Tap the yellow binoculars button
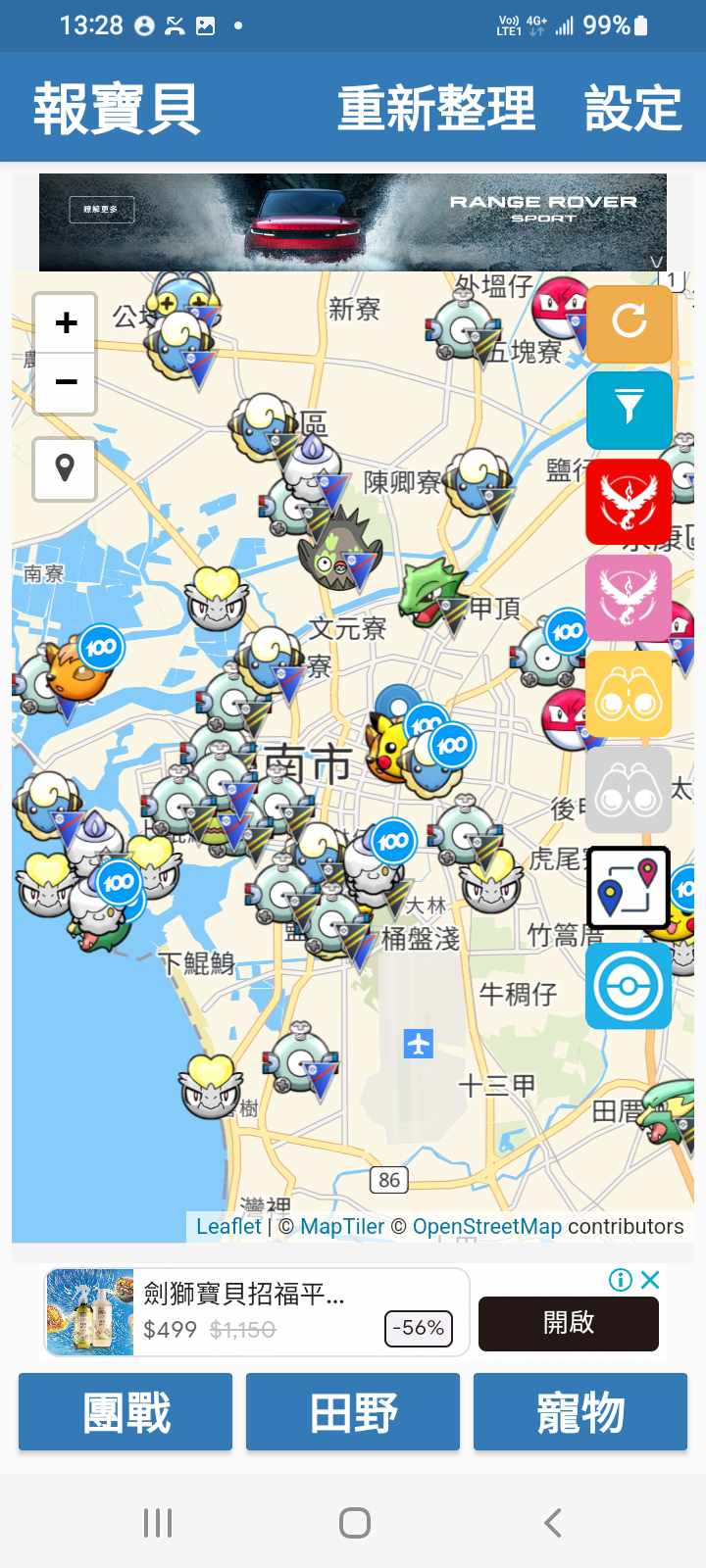The image size is (706, 1568). [629, 694]
